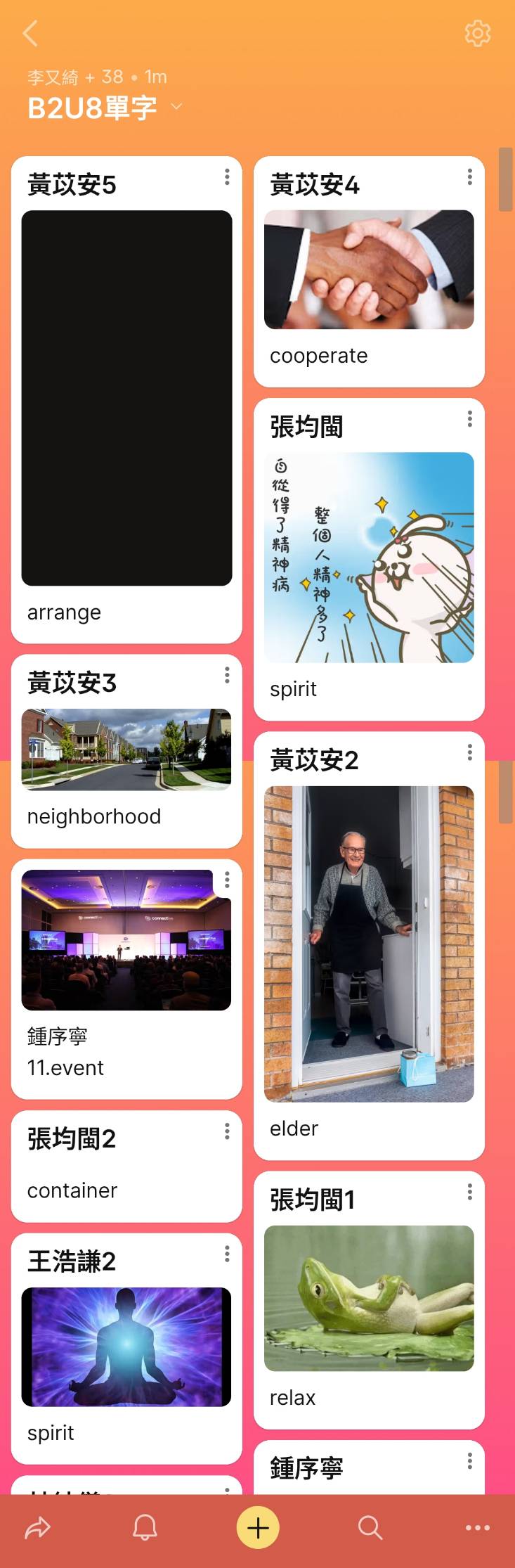Open options menu on 黃苡安4 post
The width and height of the screenshot is (515, 1568).
(x=469, y=177)
